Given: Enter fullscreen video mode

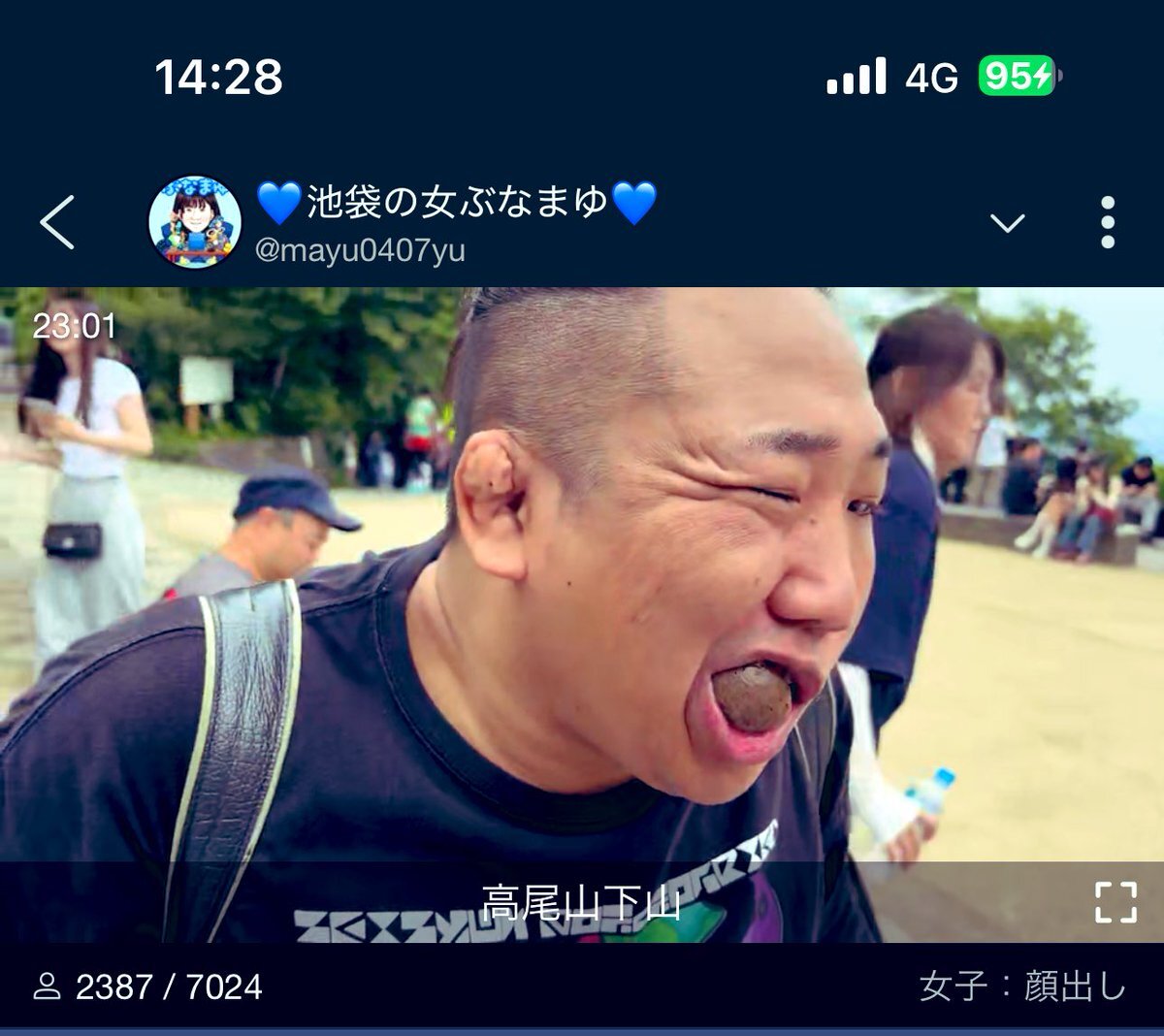Looking at the screenshot, I should (x=1115, y=902).
